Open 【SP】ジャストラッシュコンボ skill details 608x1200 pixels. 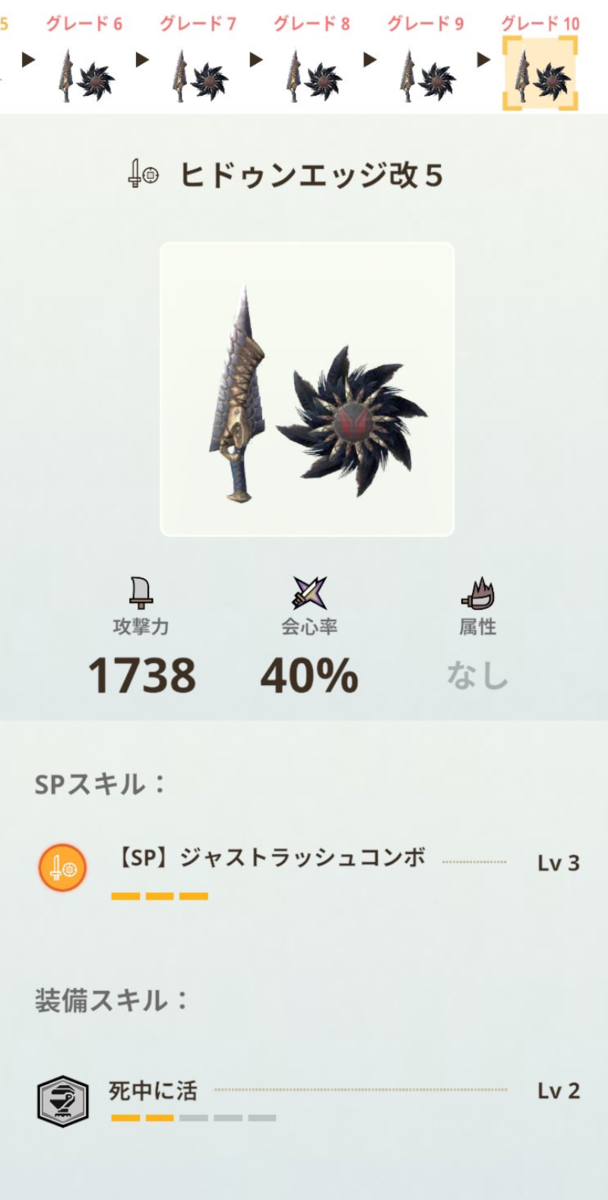click(x=308, y=869)
